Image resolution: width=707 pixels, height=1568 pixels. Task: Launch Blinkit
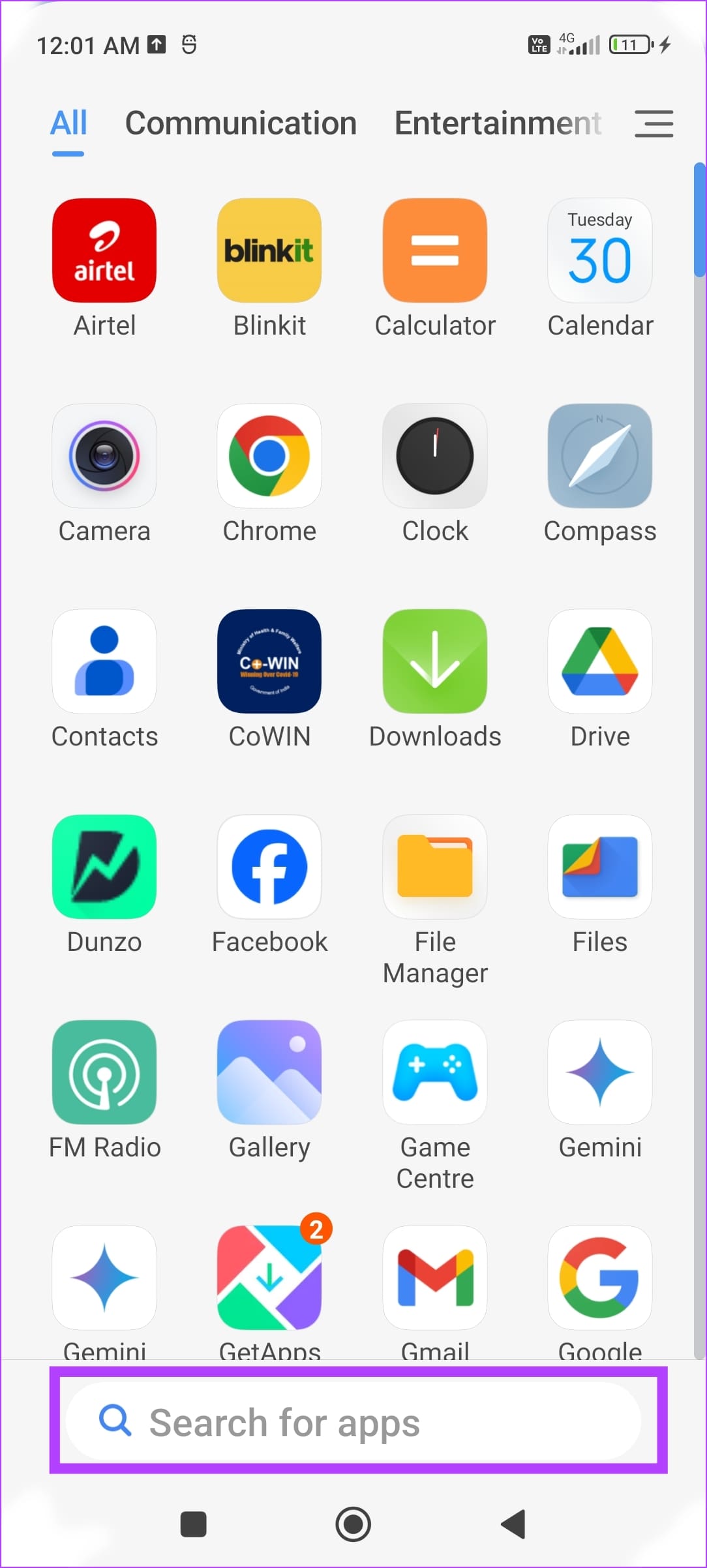click(x=269, y=250)
